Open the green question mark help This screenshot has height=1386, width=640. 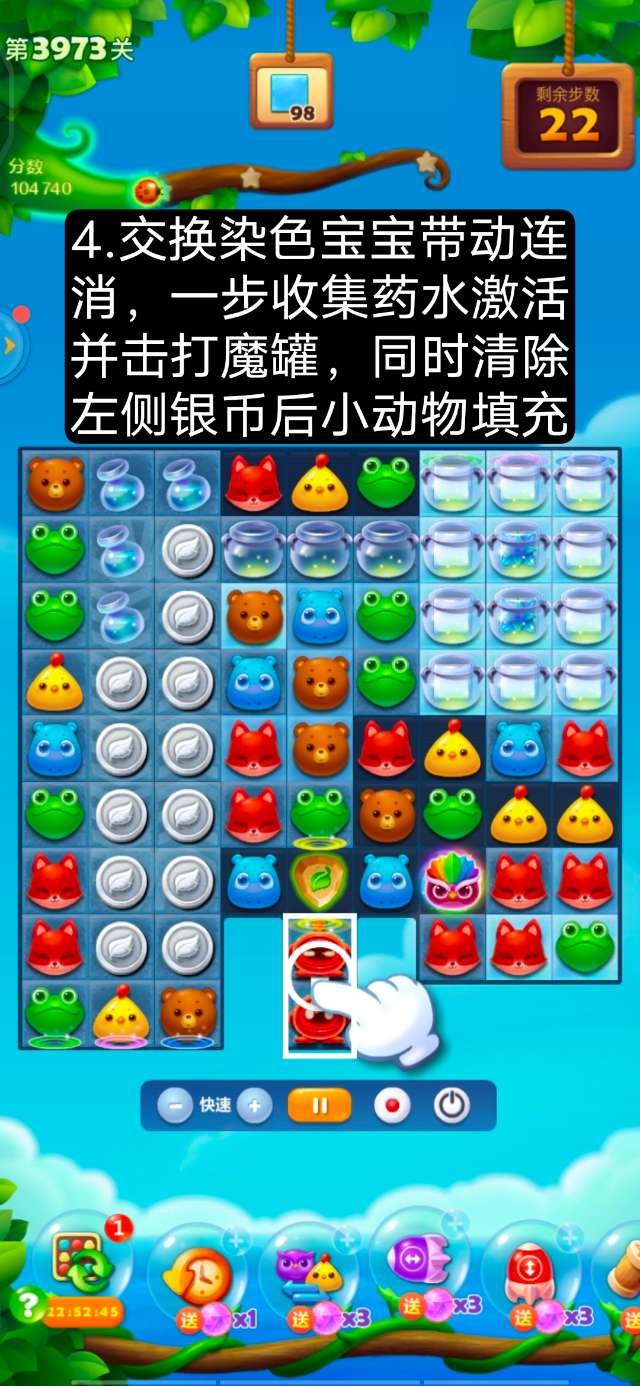[27, 1303]
